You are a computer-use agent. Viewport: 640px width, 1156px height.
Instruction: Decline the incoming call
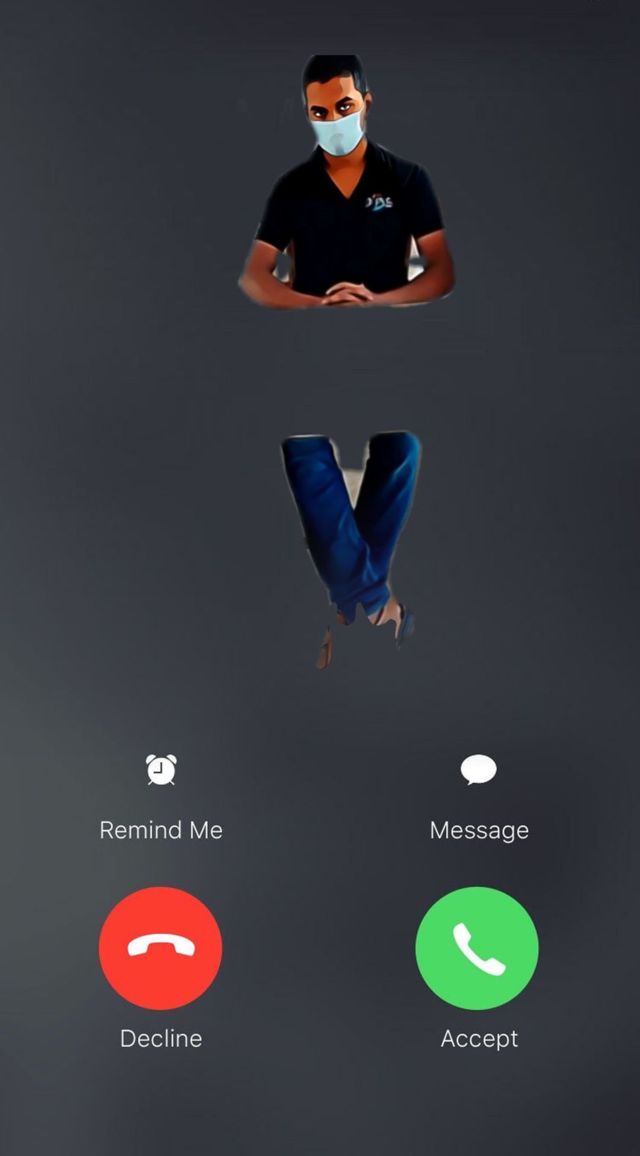(x=161, y=948)
